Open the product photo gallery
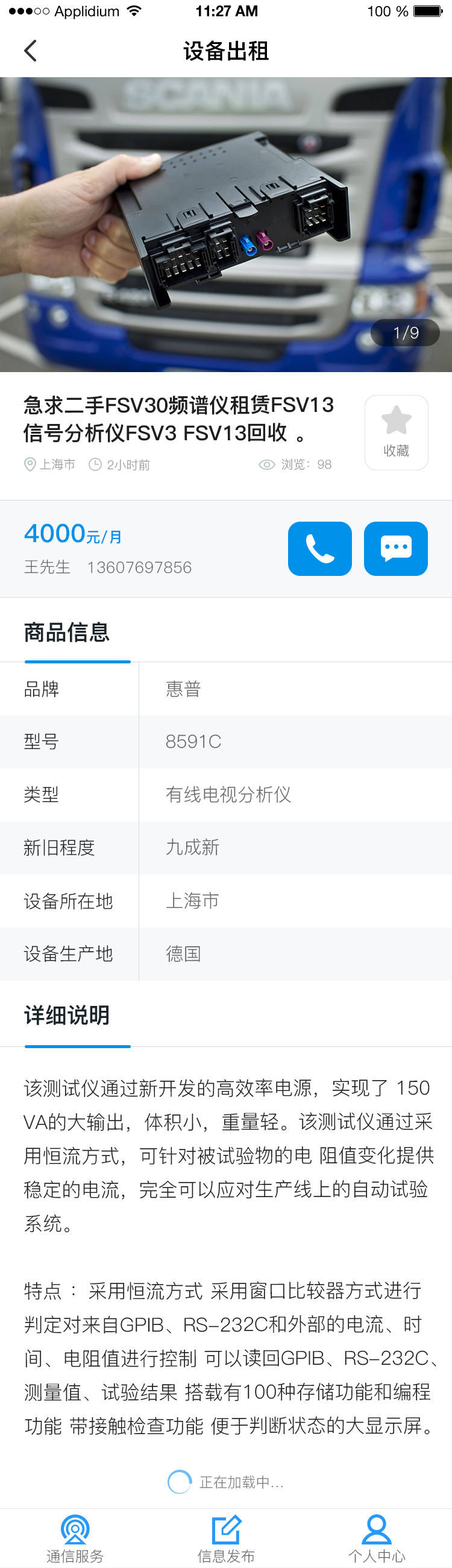 [x=225, y=224]
